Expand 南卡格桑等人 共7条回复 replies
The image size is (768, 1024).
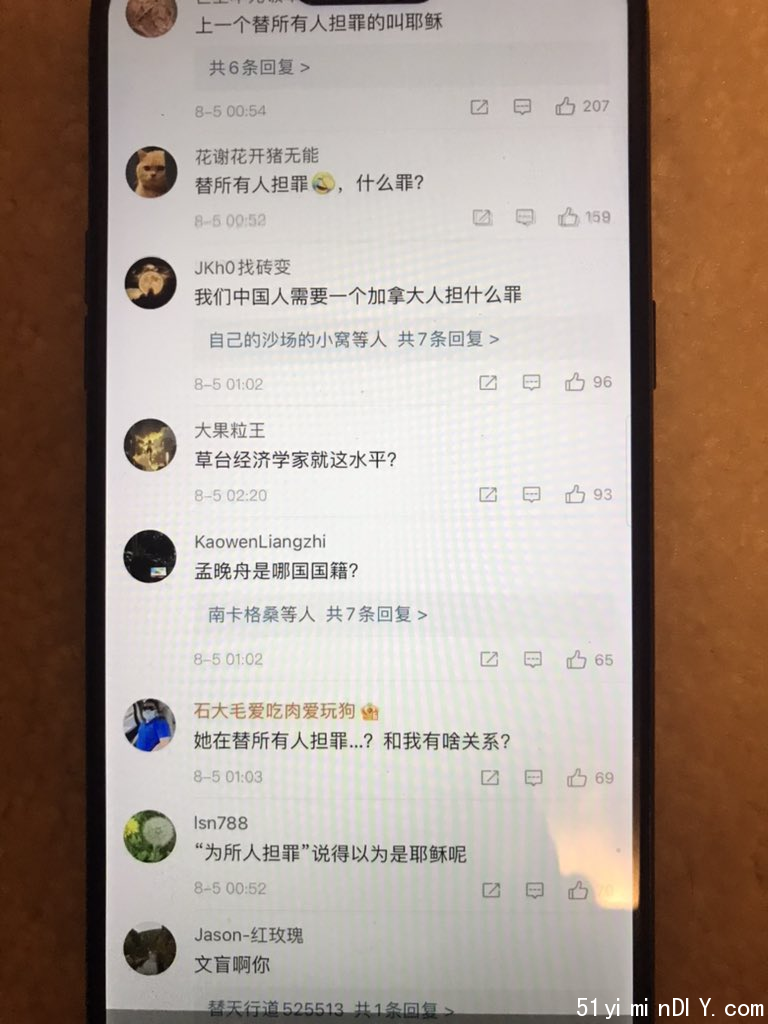click(318, 614)
